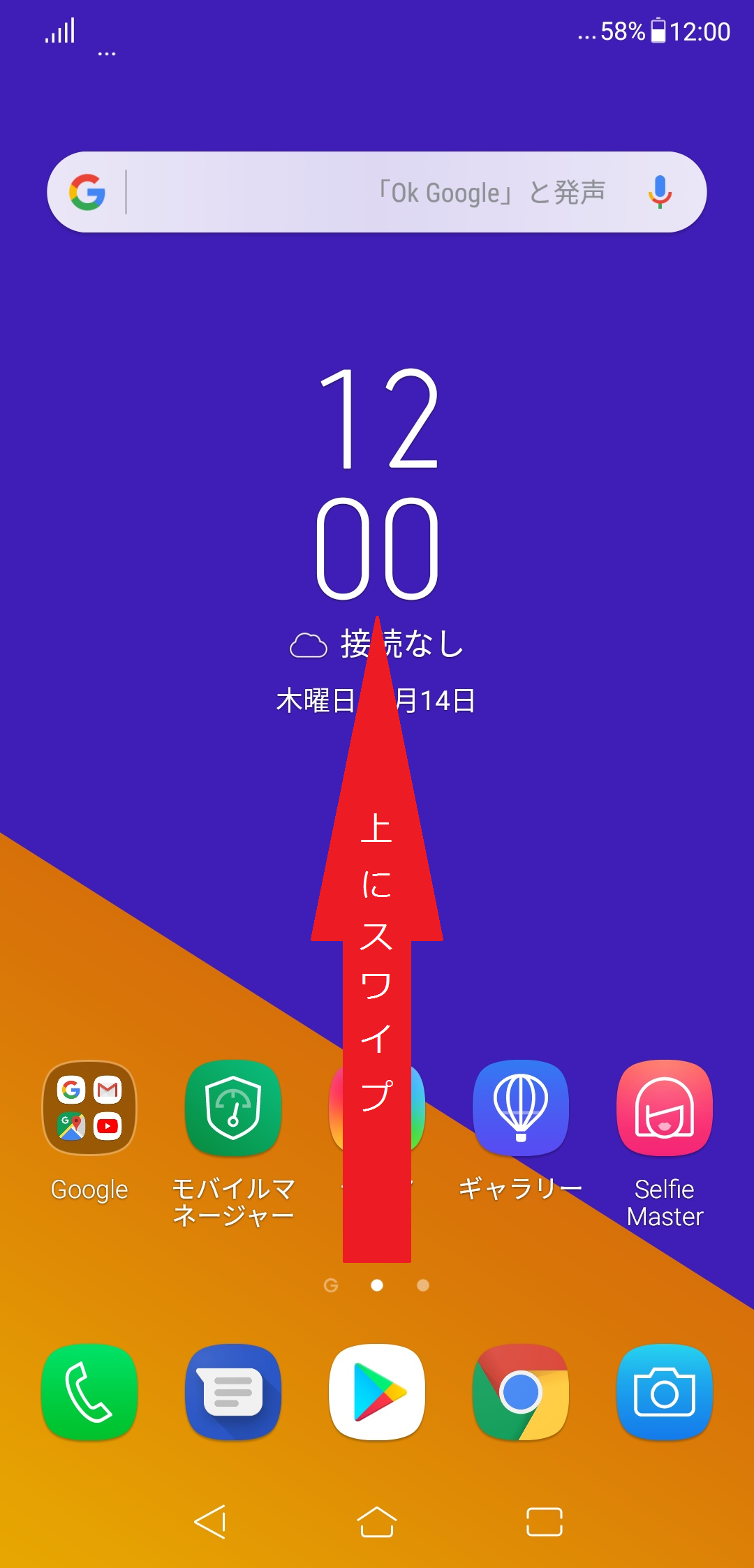Open the clock widget showing 12:00
The width and height of the screenshot is (754, 1568).
click(x=377, y=482)
